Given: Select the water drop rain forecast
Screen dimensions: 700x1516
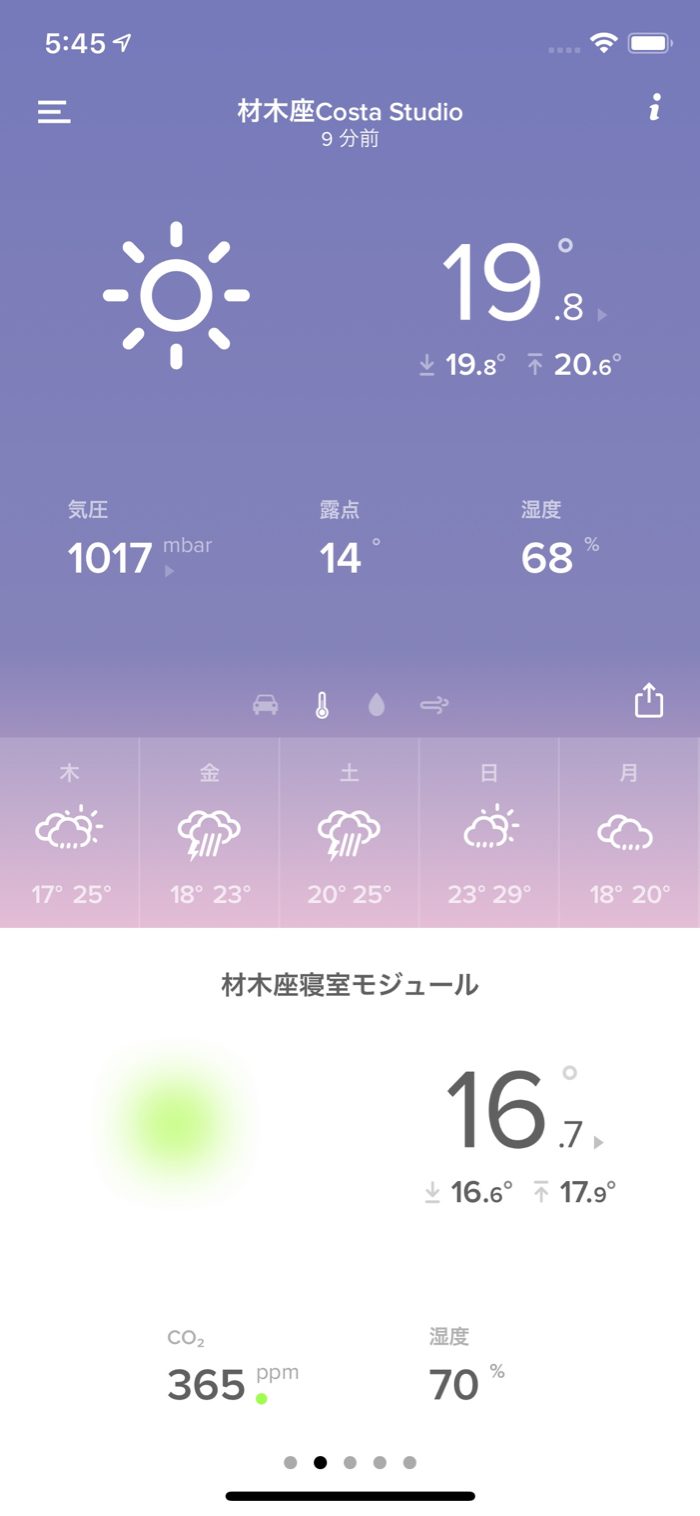Looking at the screenshot, I should click(x=376, y=705).
